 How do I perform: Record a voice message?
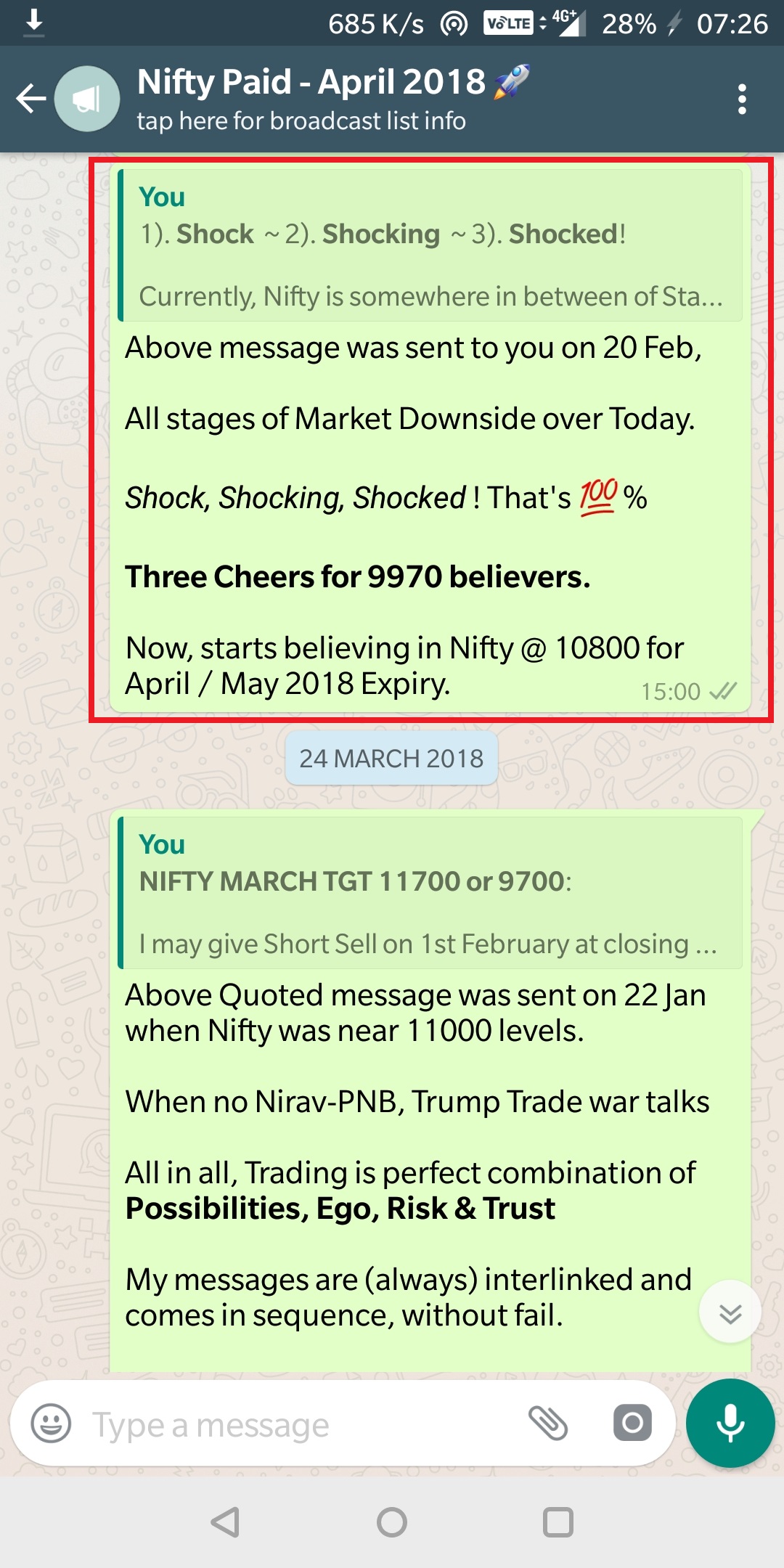coord(730,1424)
